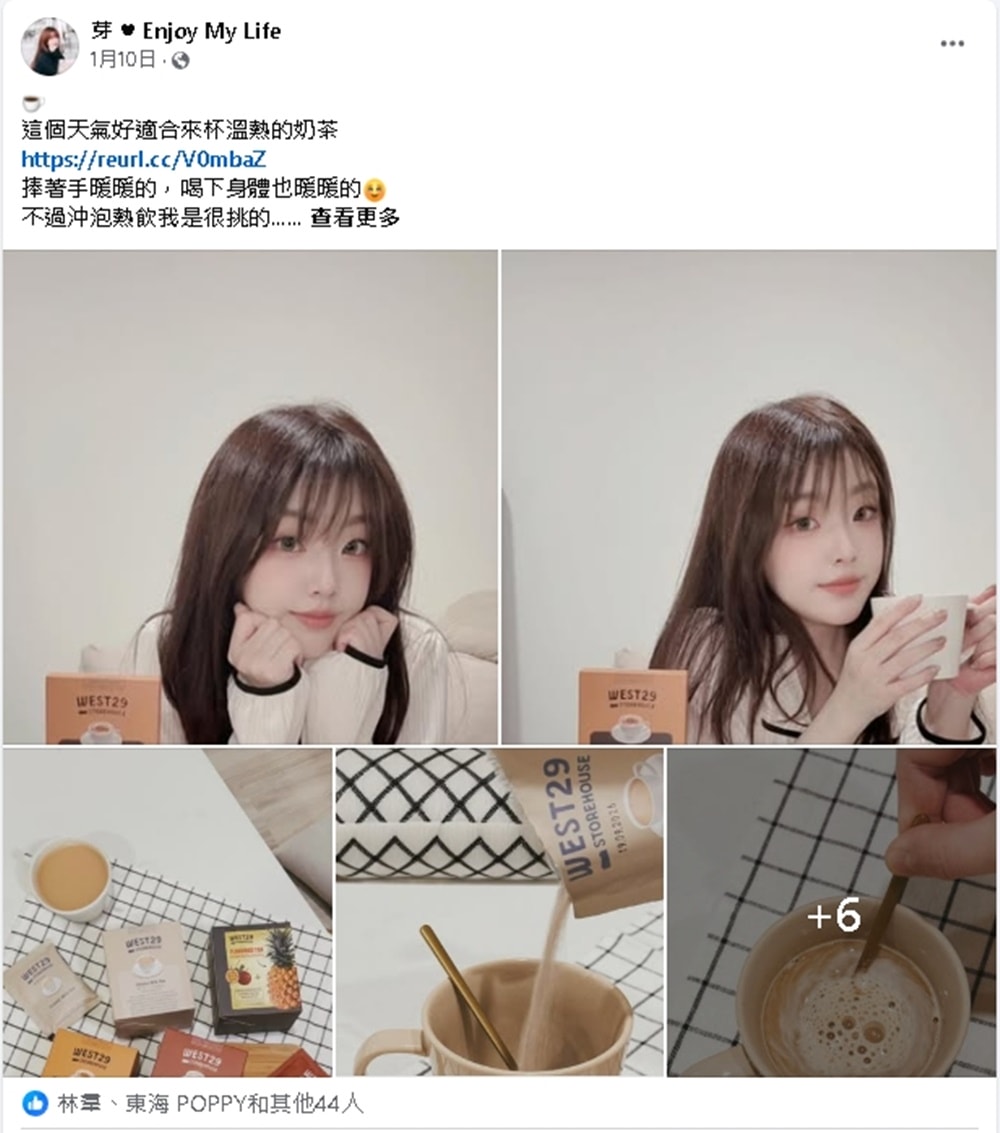The height and width of the screenshot is (1133, 1000).
Task: Open the photo of the girl resting chin on hands
Action: coord(250,496)
